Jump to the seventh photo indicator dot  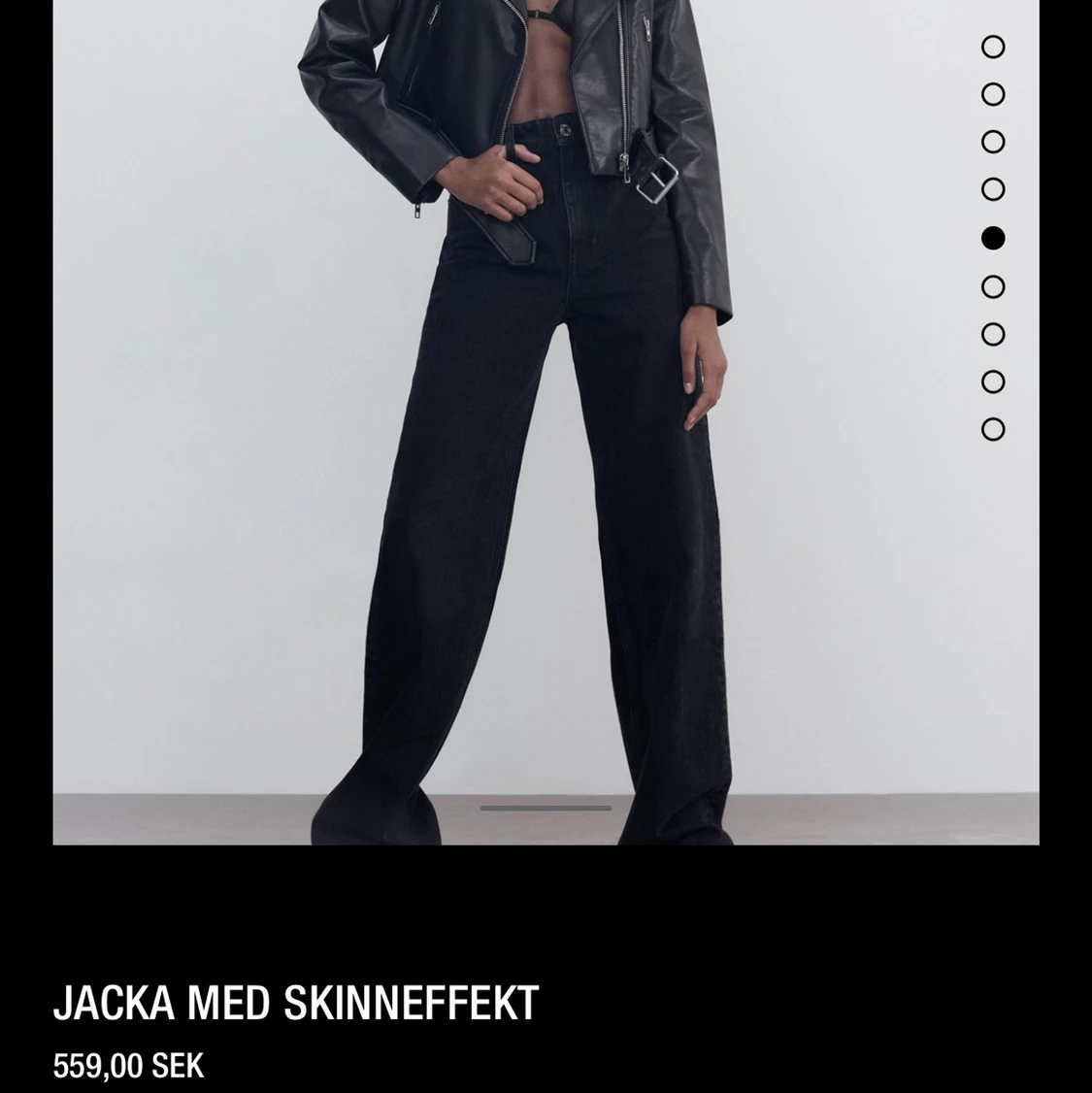[x=993, y=334]
